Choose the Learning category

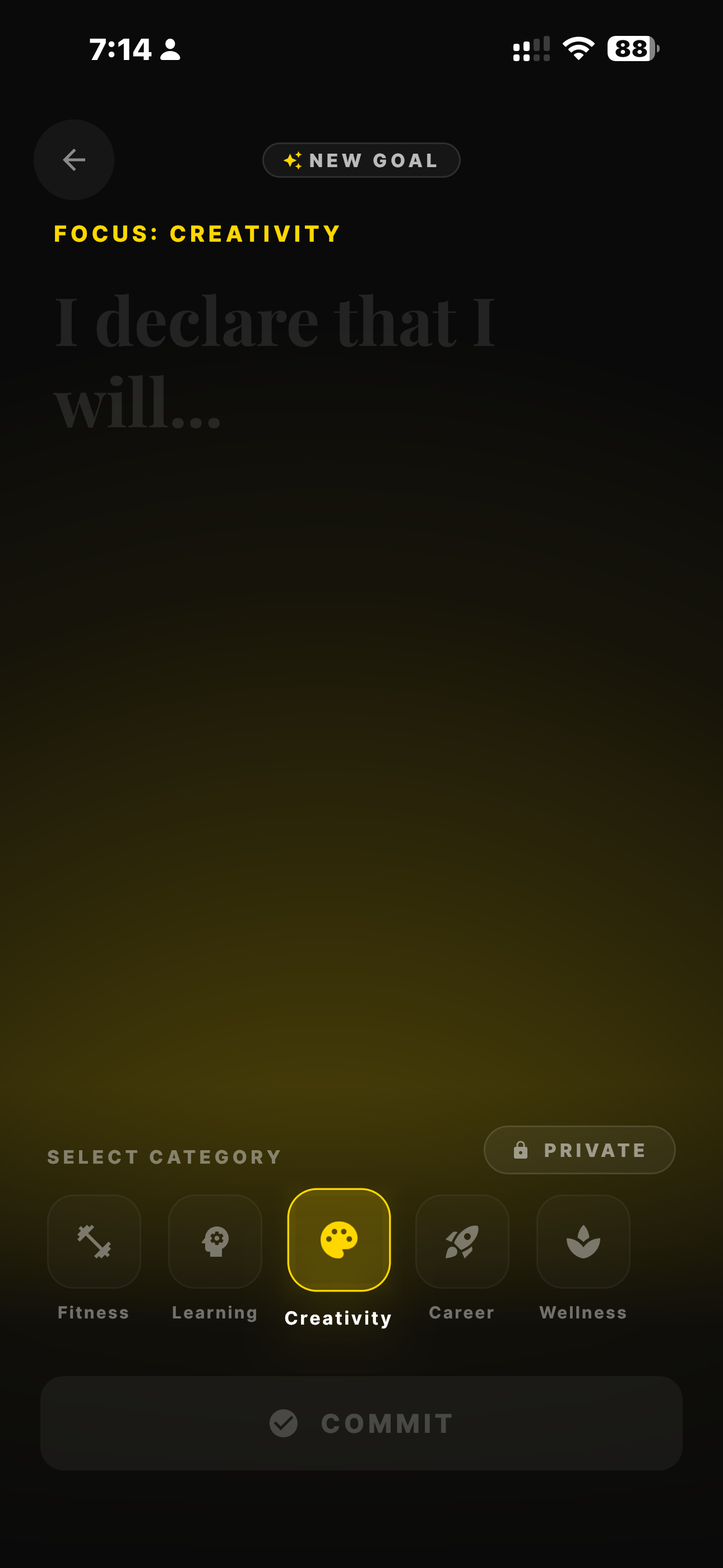(215, 1241)
